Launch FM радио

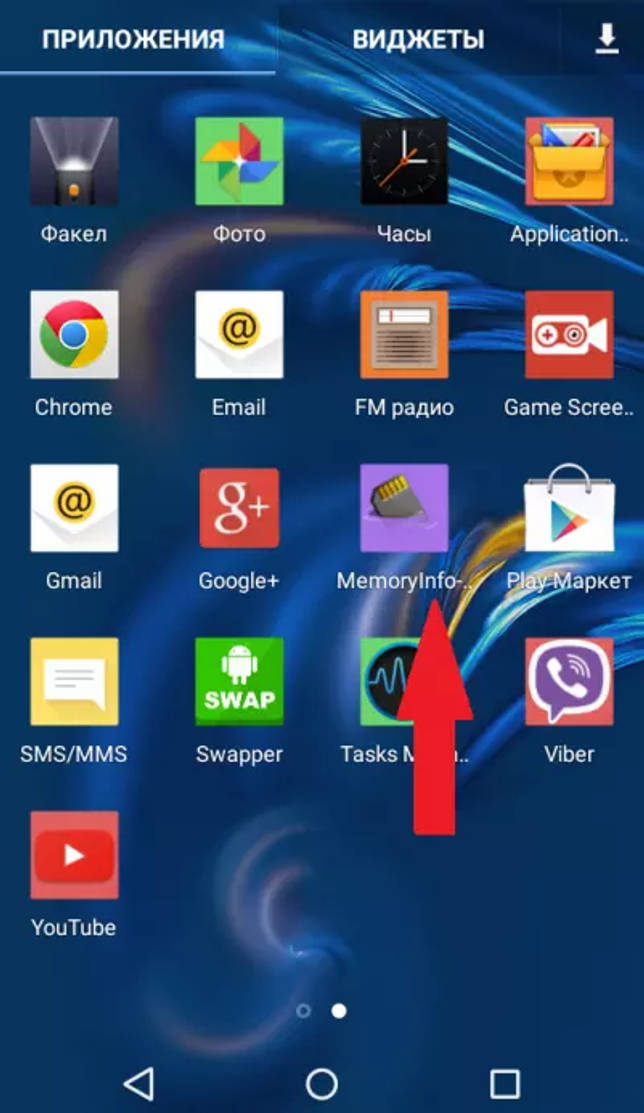click(x=404, y=335)
